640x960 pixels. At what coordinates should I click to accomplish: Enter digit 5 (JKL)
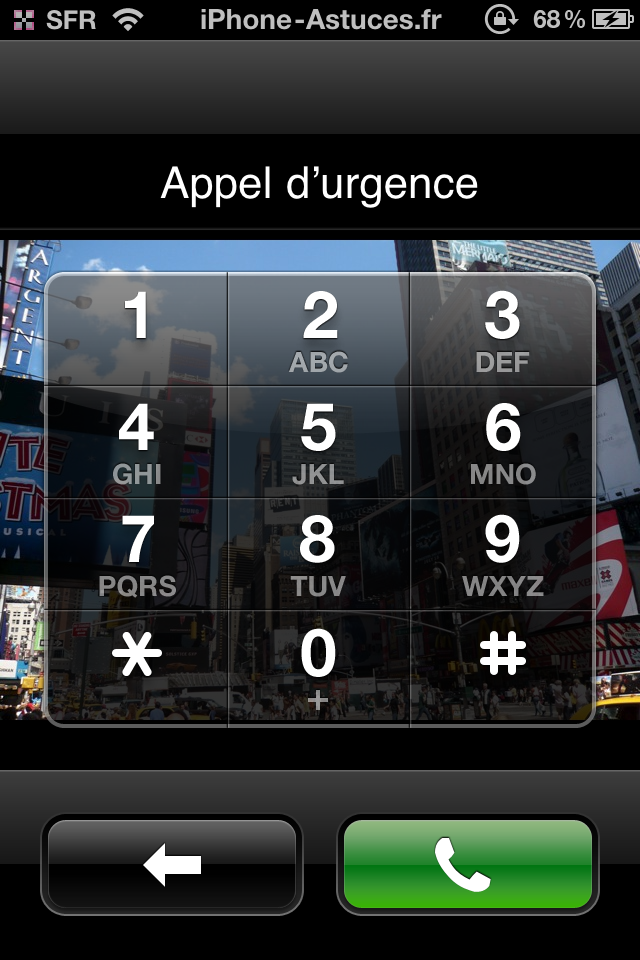tap(319, 442)
